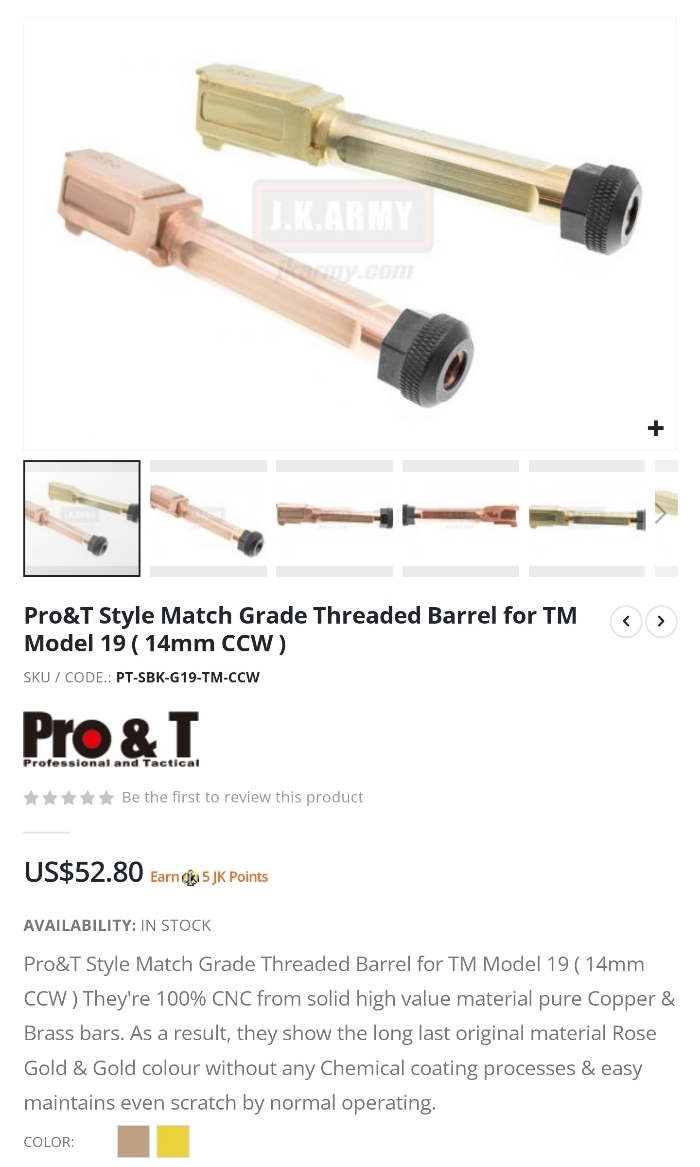The image size is (700, 1167).
Task: Go to previous product with left chevron
Action: (626, 621)
